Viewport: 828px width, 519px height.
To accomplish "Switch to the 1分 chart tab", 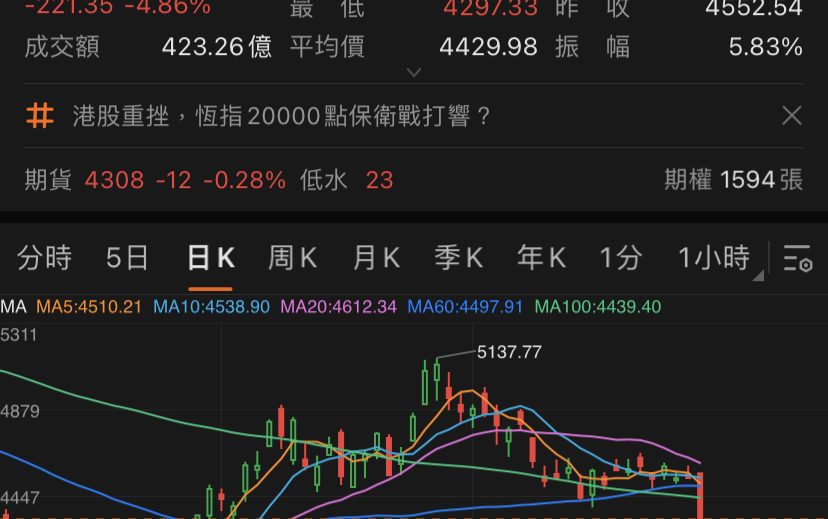I will tap(620, 258).
